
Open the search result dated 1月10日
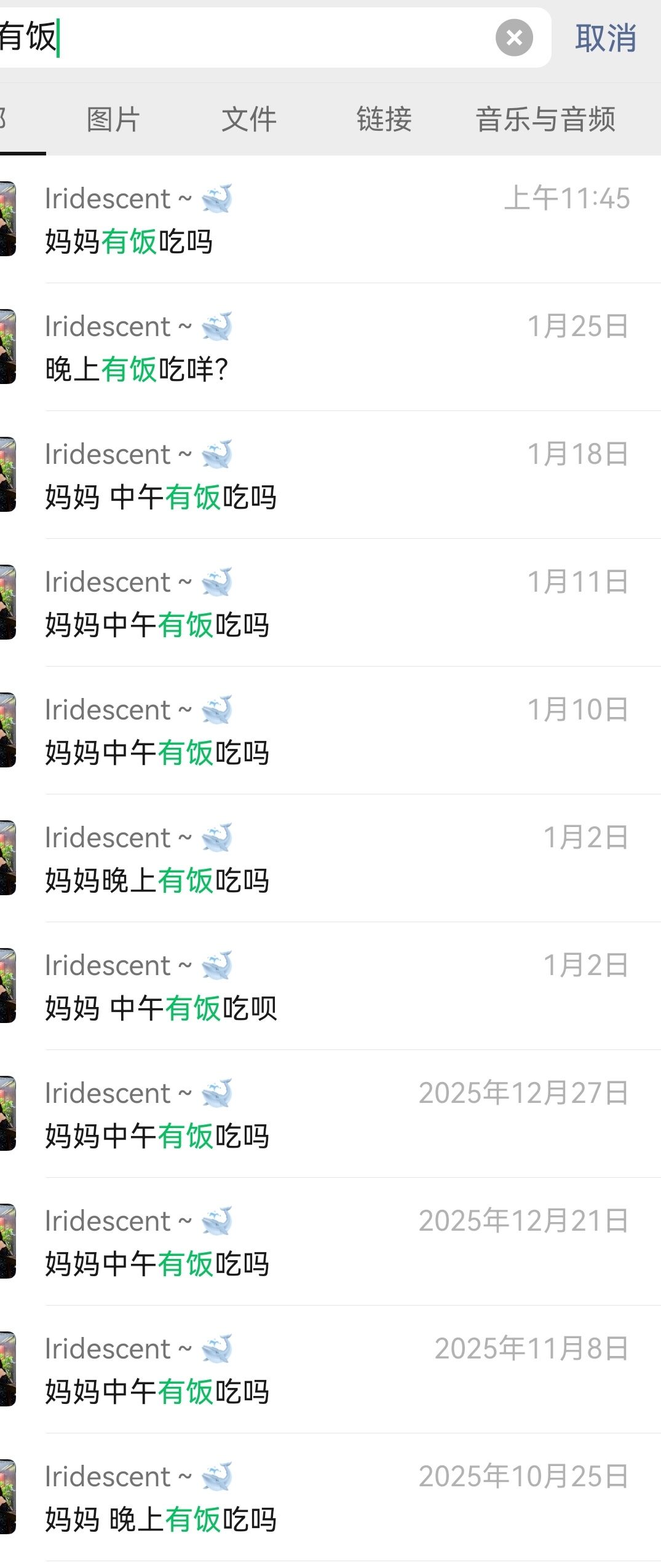coord(332,731)
